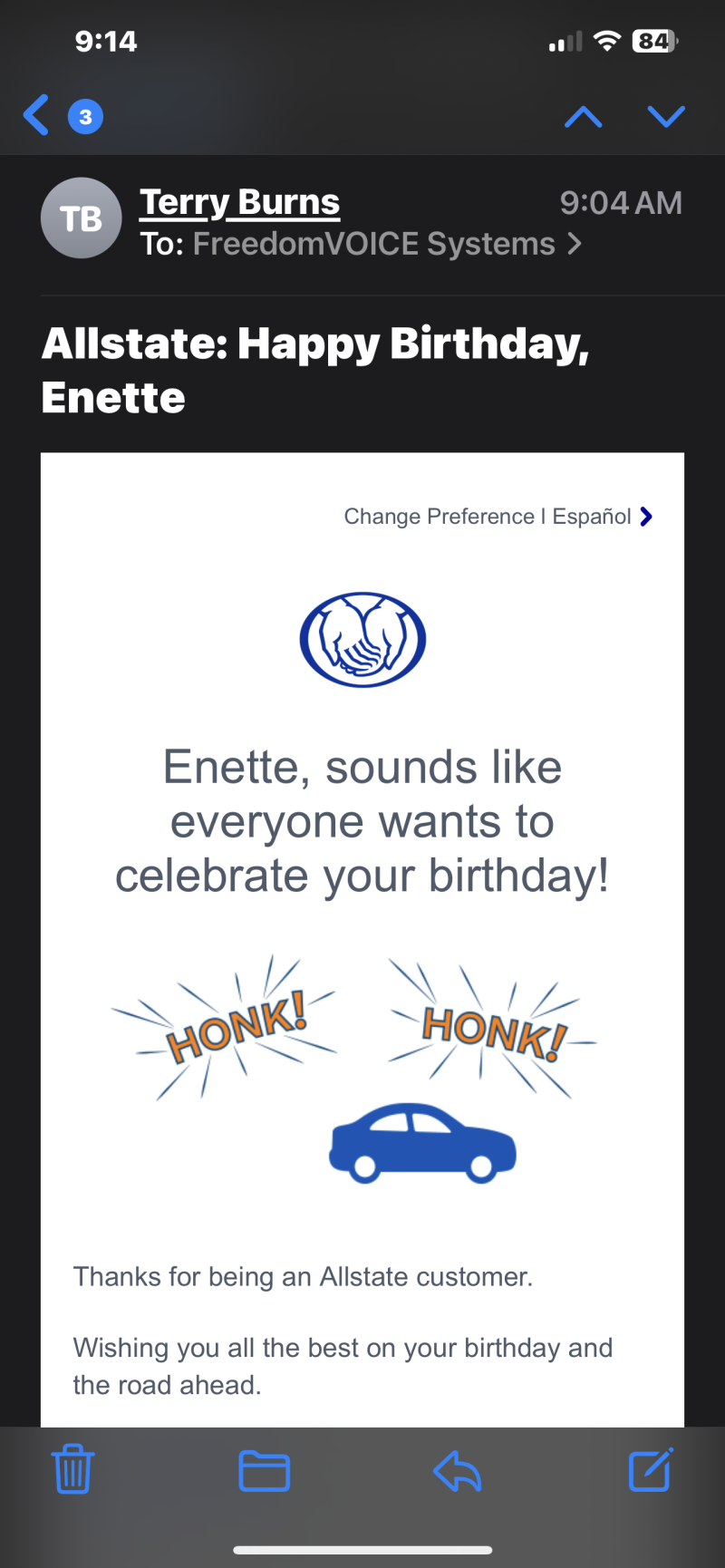Switch email language to Español
The height and width of the screenshot is (1568, 725).
click(x=593, y=517)
